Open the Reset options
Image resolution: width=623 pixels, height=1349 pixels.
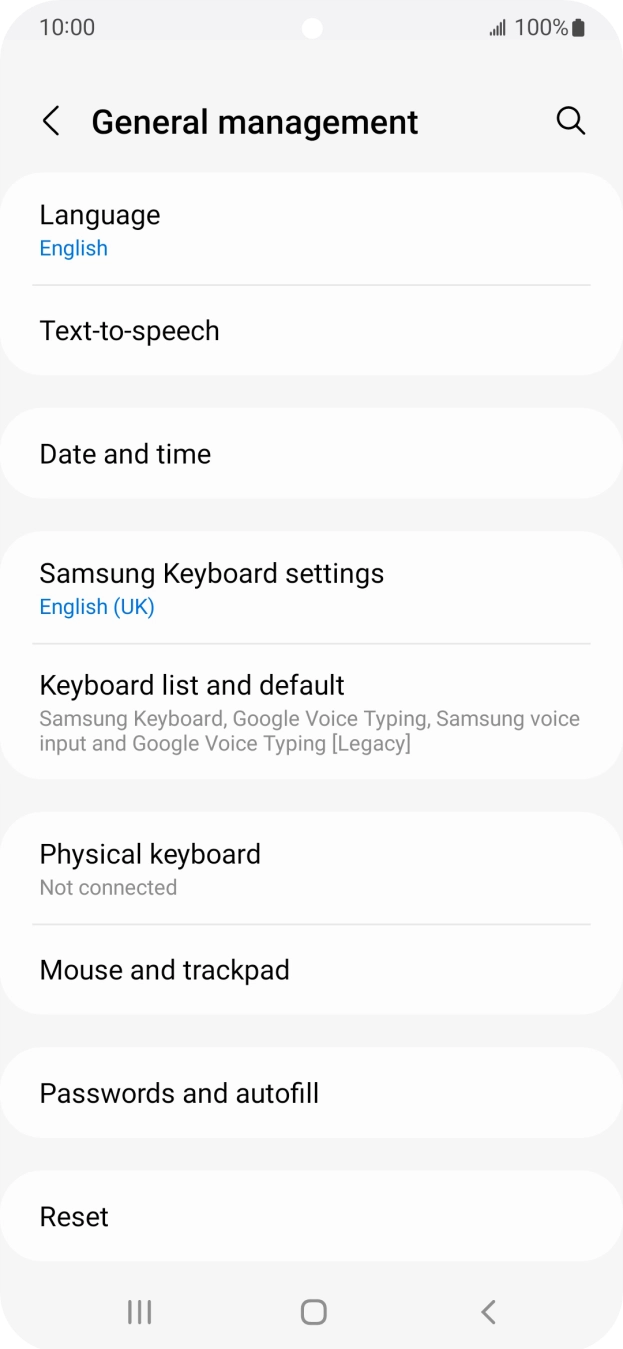point(311,1217)
